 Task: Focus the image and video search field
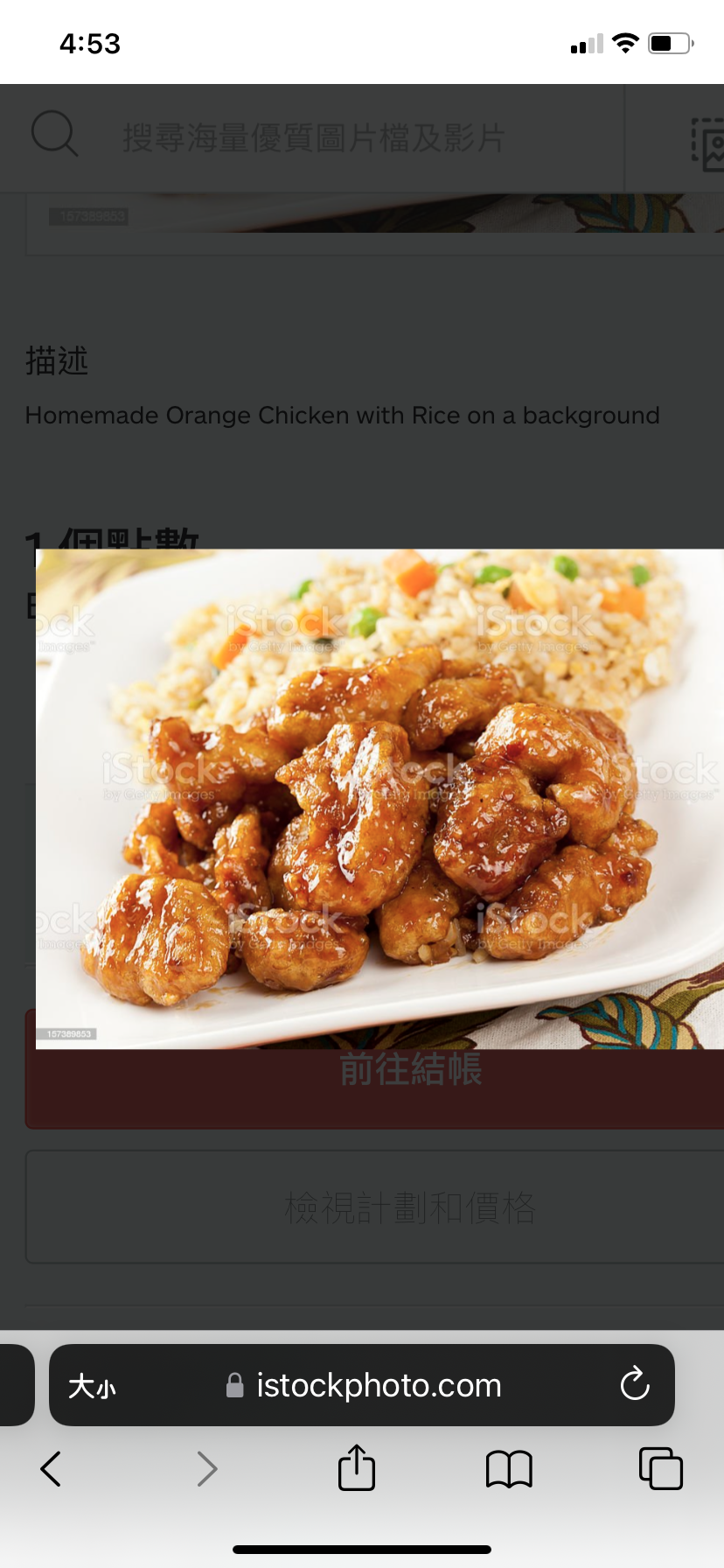tap(350, 138)
